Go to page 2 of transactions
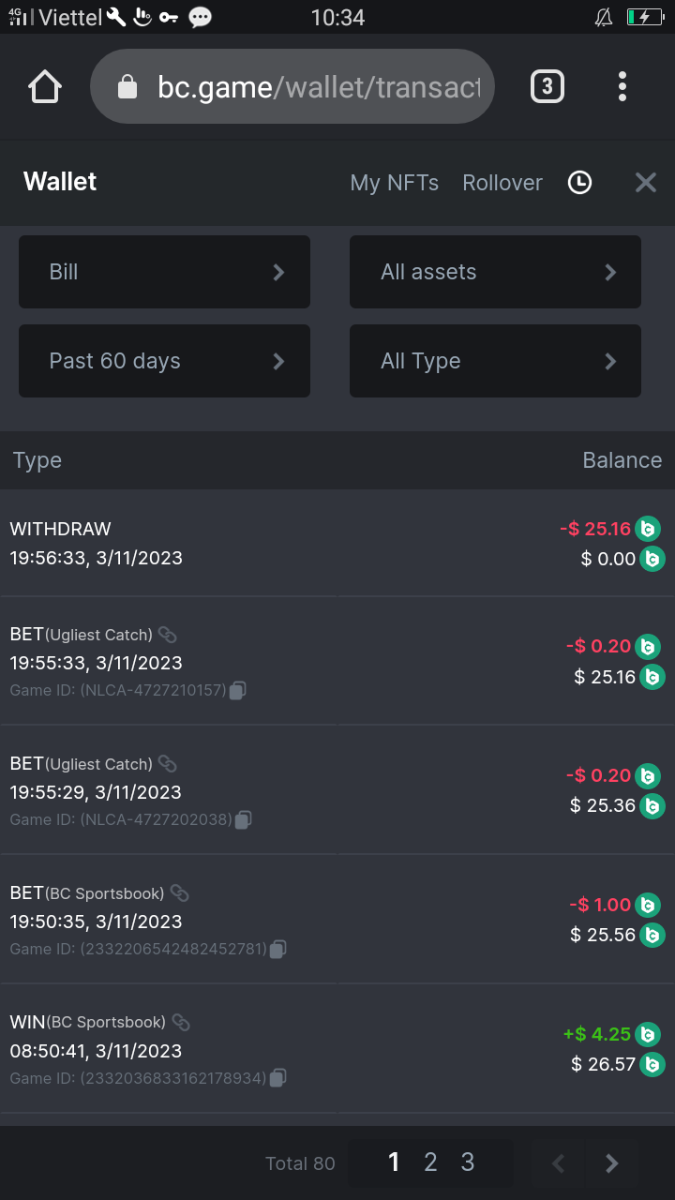 [x=430, y=1162]
